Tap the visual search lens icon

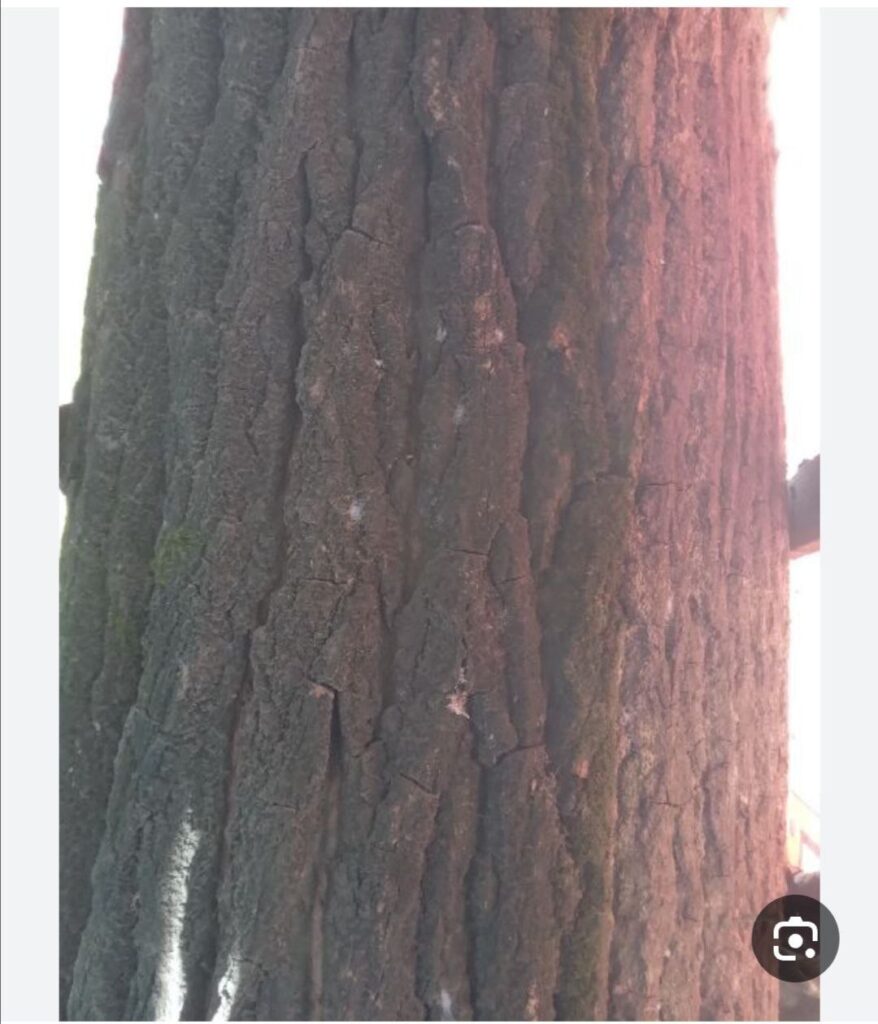click(x=795, y=938)
